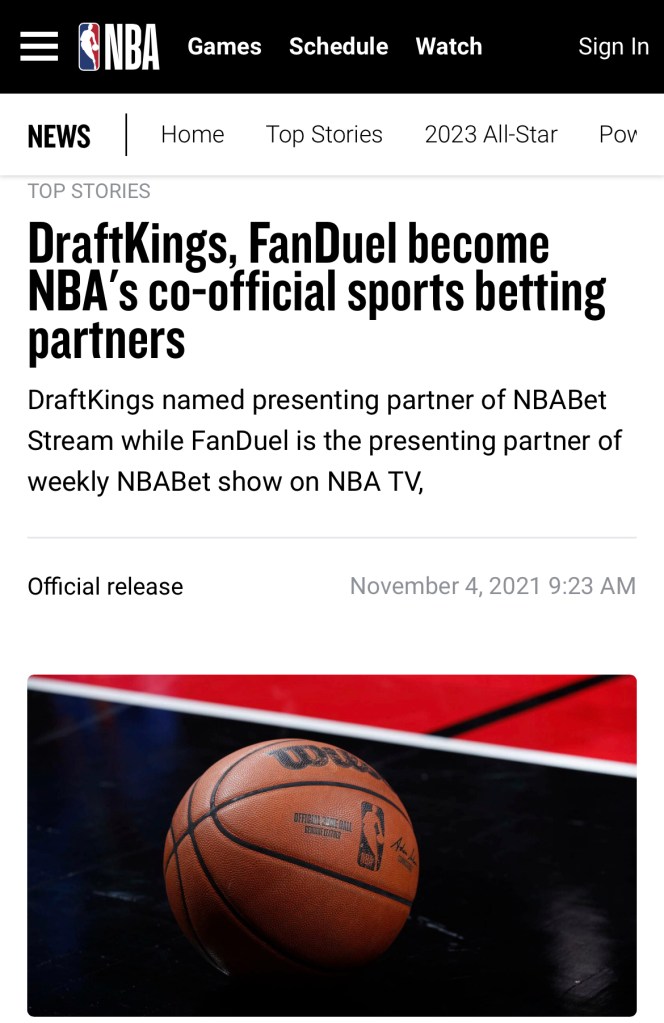Switch to the Top Stories tab
664x1023 pixels.
(x=324, y=135)
